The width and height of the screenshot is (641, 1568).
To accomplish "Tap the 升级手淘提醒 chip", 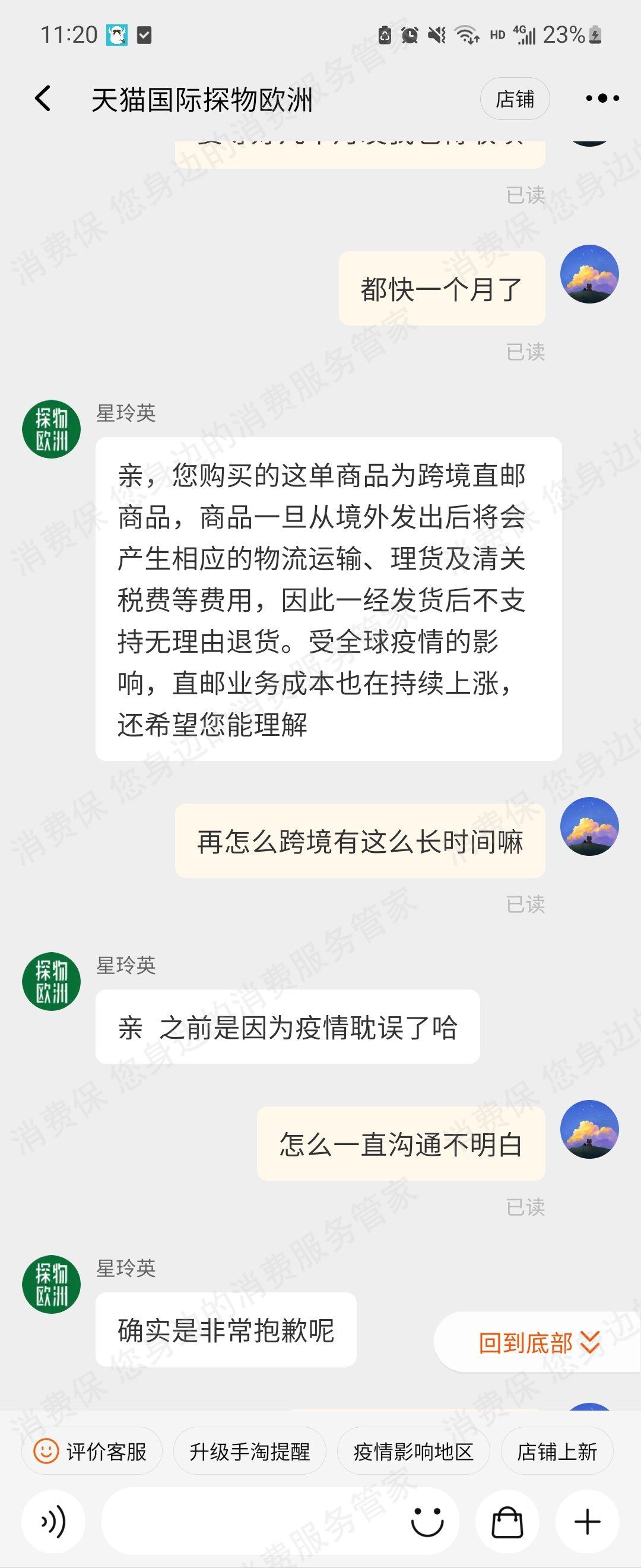I will (x=249, y=1452).
